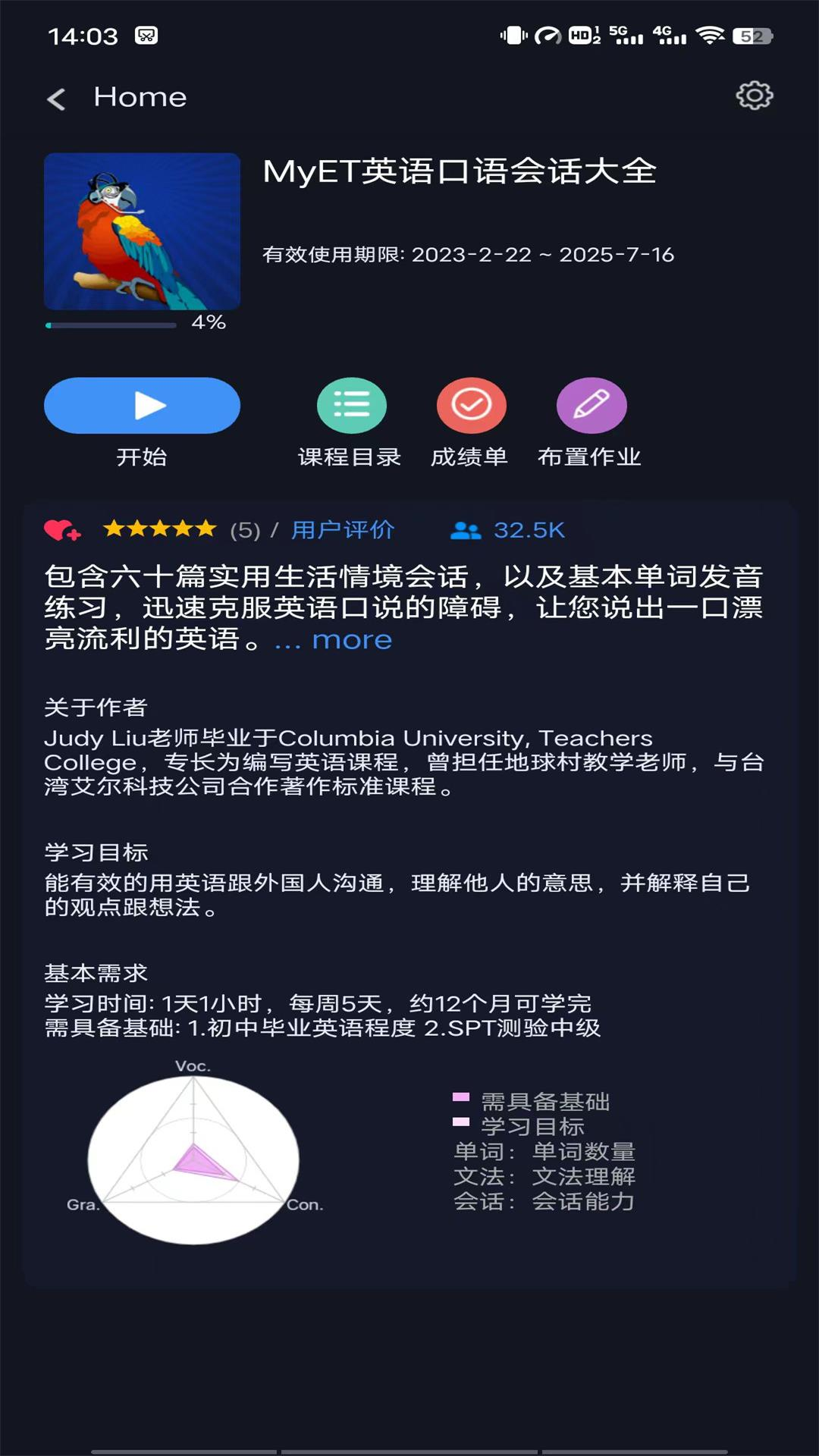This screenshot has width=819, height=1456.
Task: View the 成绩单 report card
Action: 471,406
